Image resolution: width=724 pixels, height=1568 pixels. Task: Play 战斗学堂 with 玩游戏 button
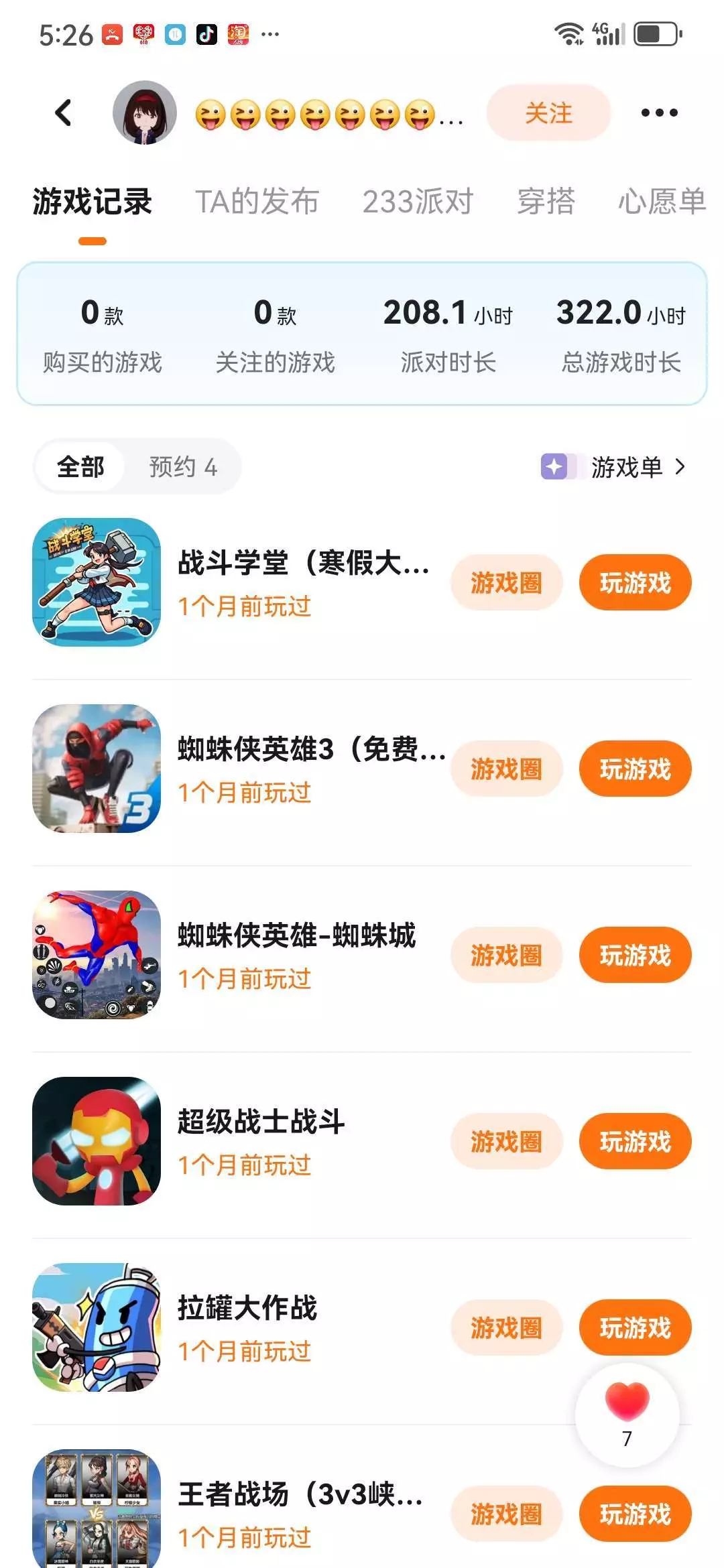coord(635,583)
